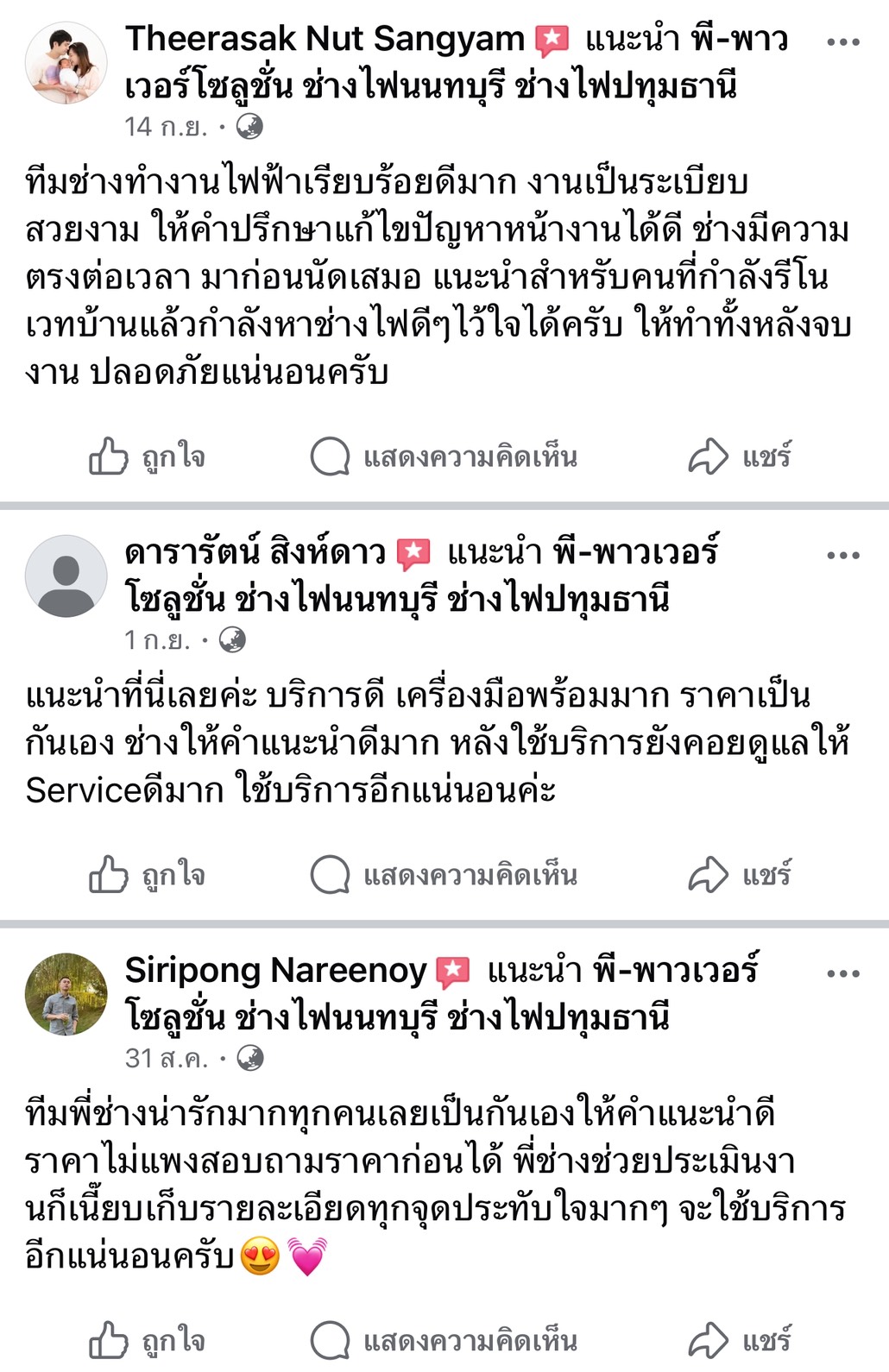Comment on Theerasak Nut Sangyam's review
This screenshot has height=1372, width=889.
[x=444, y=456]
